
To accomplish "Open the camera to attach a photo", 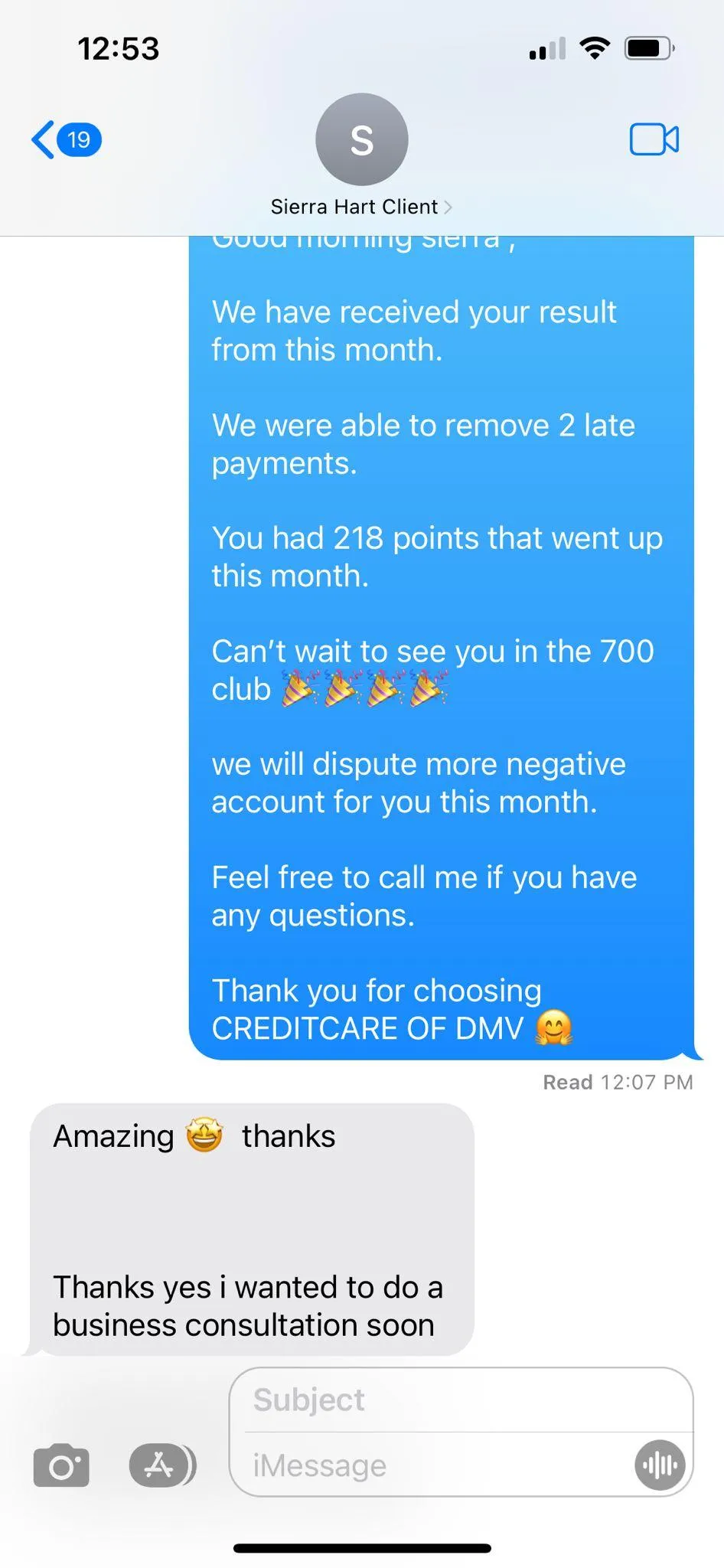I will [x=61, y=1465].
